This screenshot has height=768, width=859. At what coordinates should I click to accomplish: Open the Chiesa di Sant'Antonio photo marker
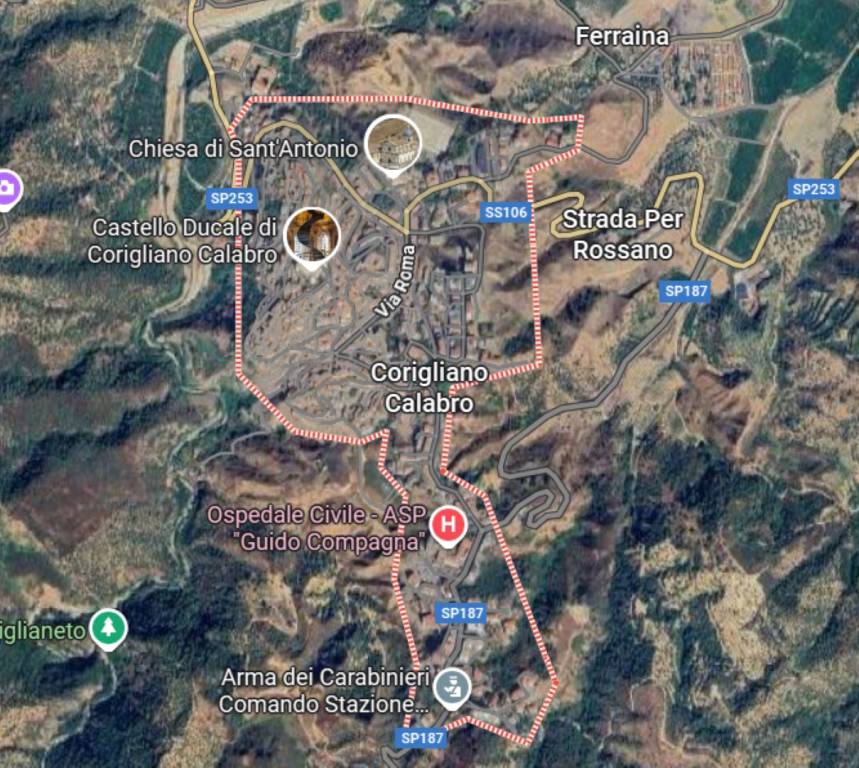click(x=392, y=143)
